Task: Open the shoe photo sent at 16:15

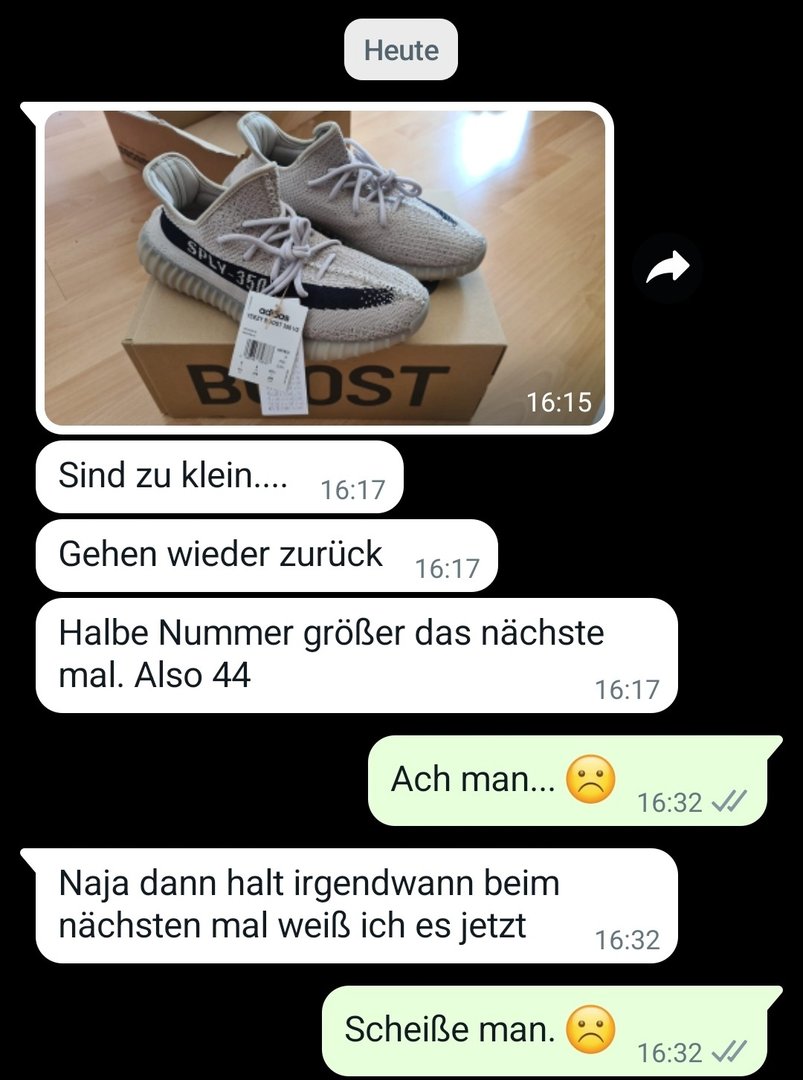Action: 325,267
